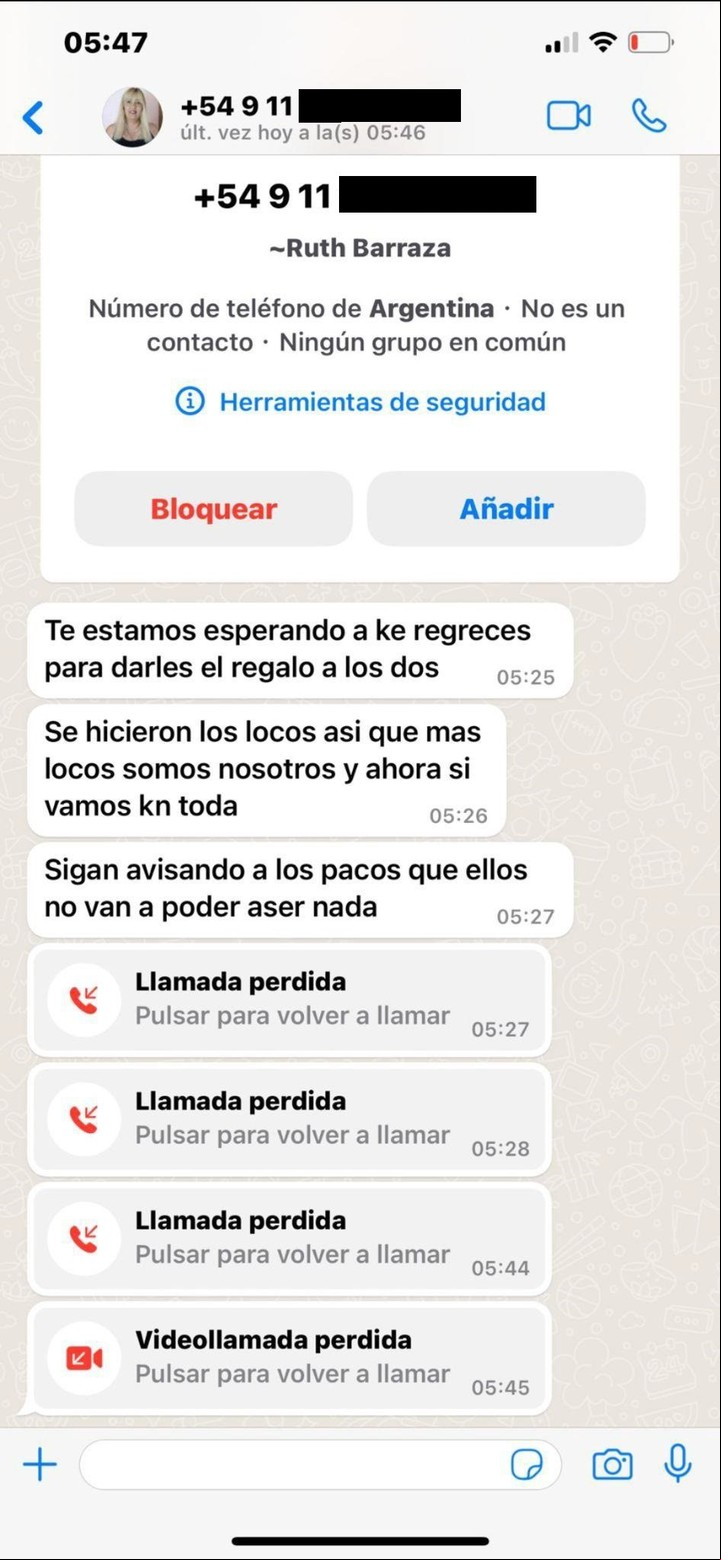This screenshot has width=721, height=1560.
Task: Open the camera from chat
Action: pos(612,1466)
